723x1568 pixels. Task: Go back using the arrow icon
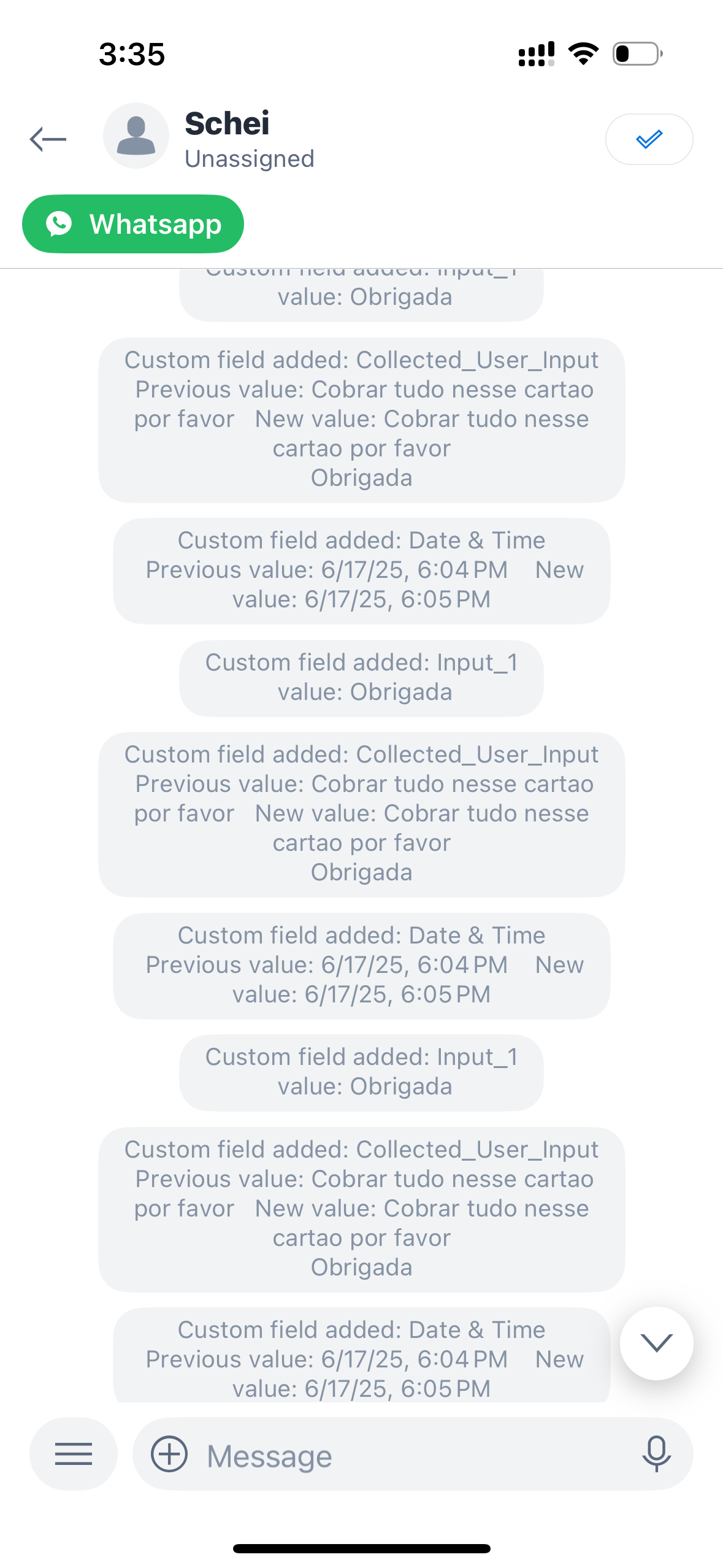pyautogui.click(x=48, y=139)
